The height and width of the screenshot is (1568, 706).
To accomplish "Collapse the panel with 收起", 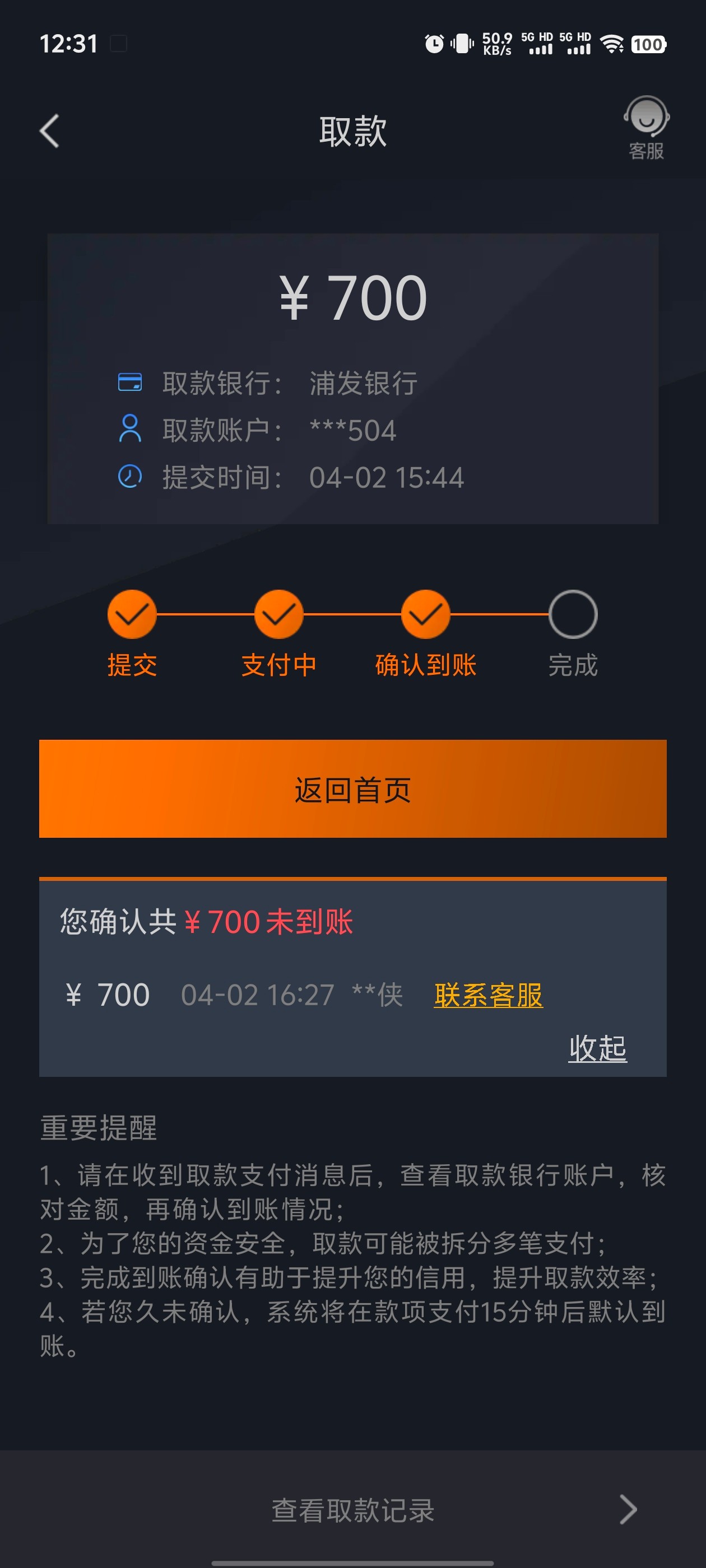I will pyautogui.click(x=597, y=1048).
